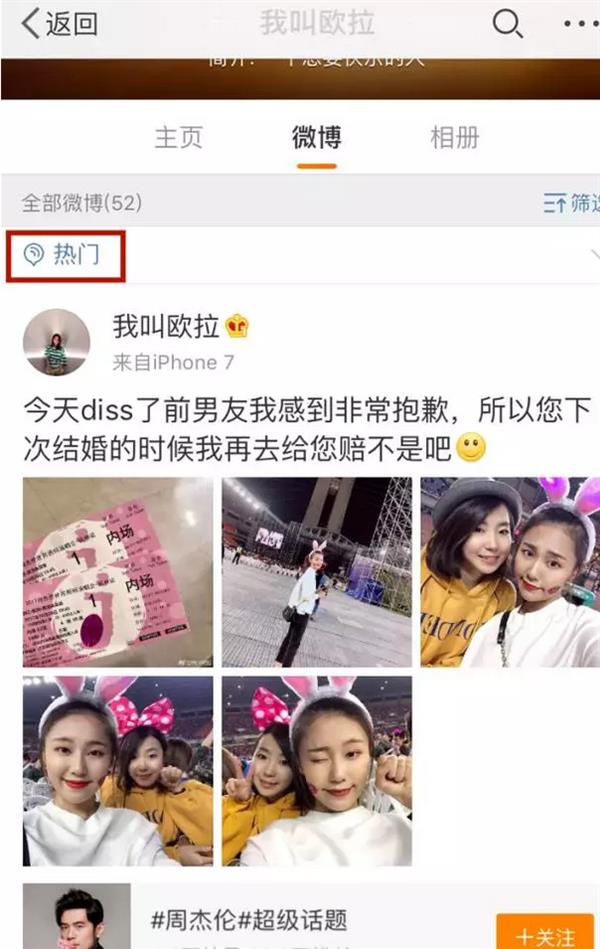
Task: Select the 微博 tab
Action: (316, 138)
